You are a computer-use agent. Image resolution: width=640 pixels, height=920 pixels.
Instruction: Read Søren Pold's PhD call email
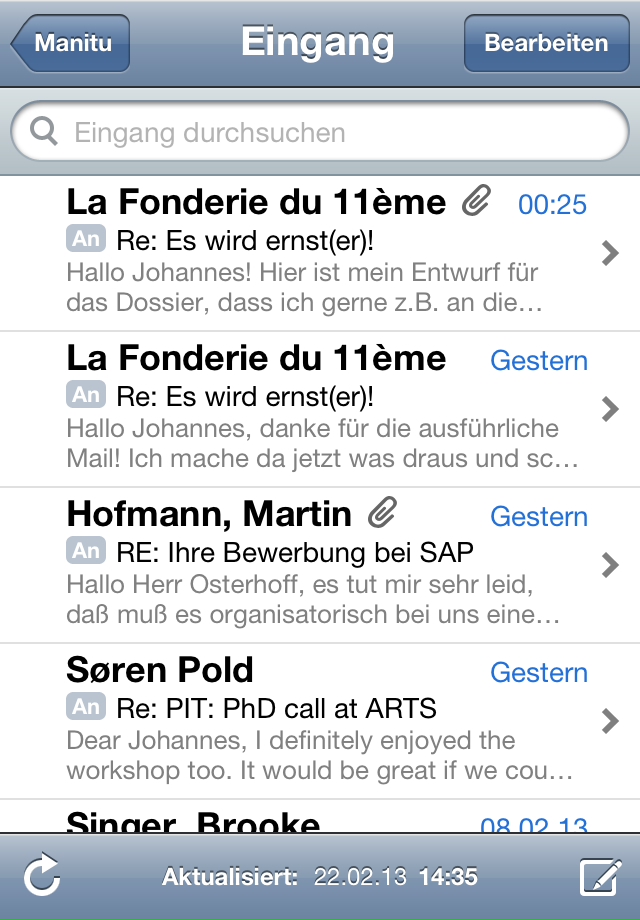pyautogui.click(x=320, y=722)
